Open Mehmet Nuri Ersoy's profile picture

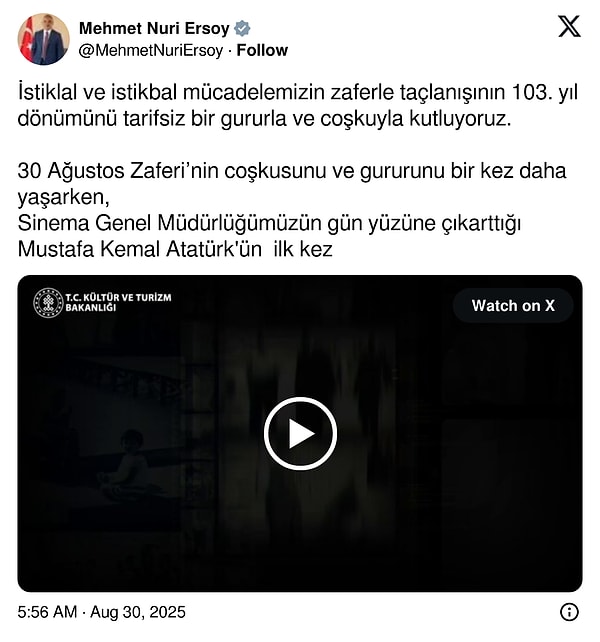pos(43,39)
